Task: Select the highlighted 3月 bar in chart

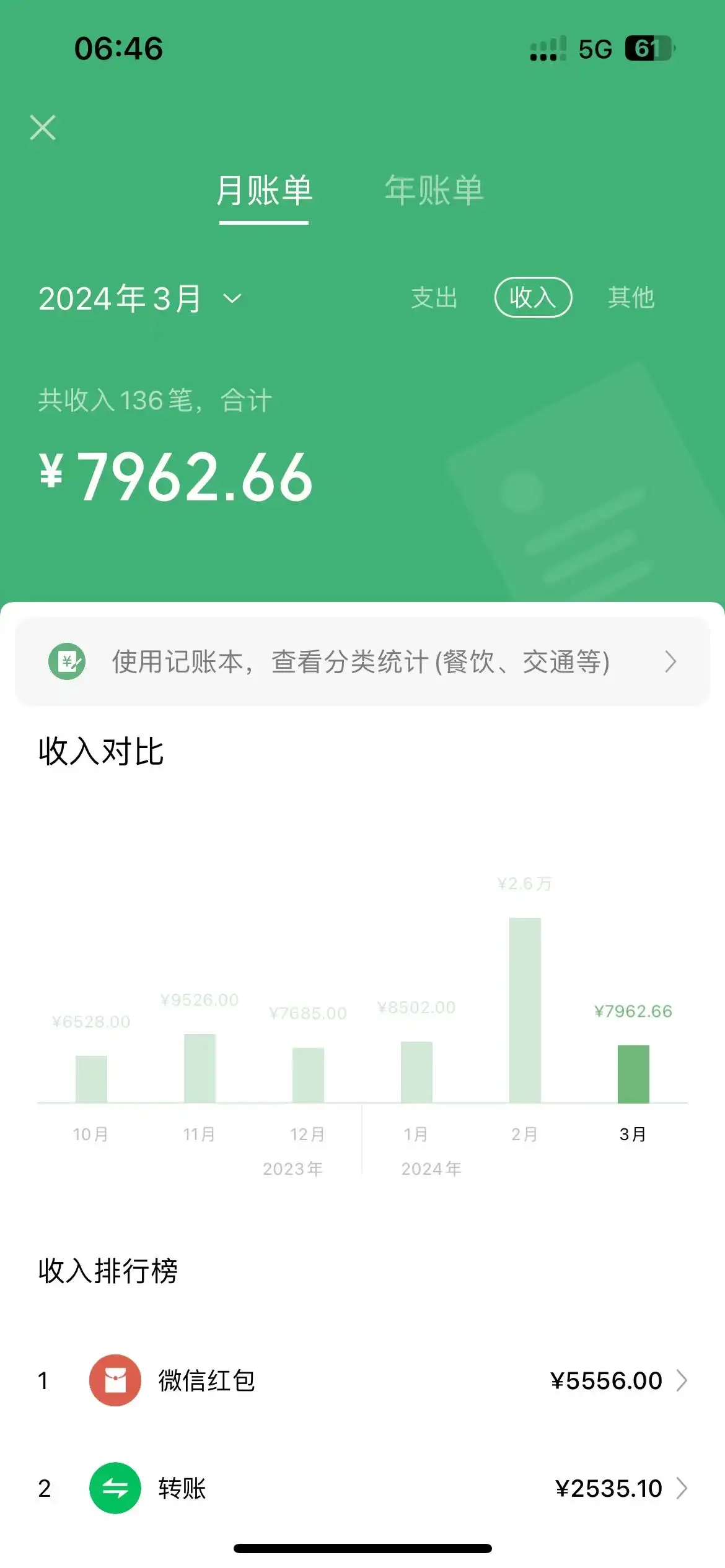Action: pos(633,1074)
